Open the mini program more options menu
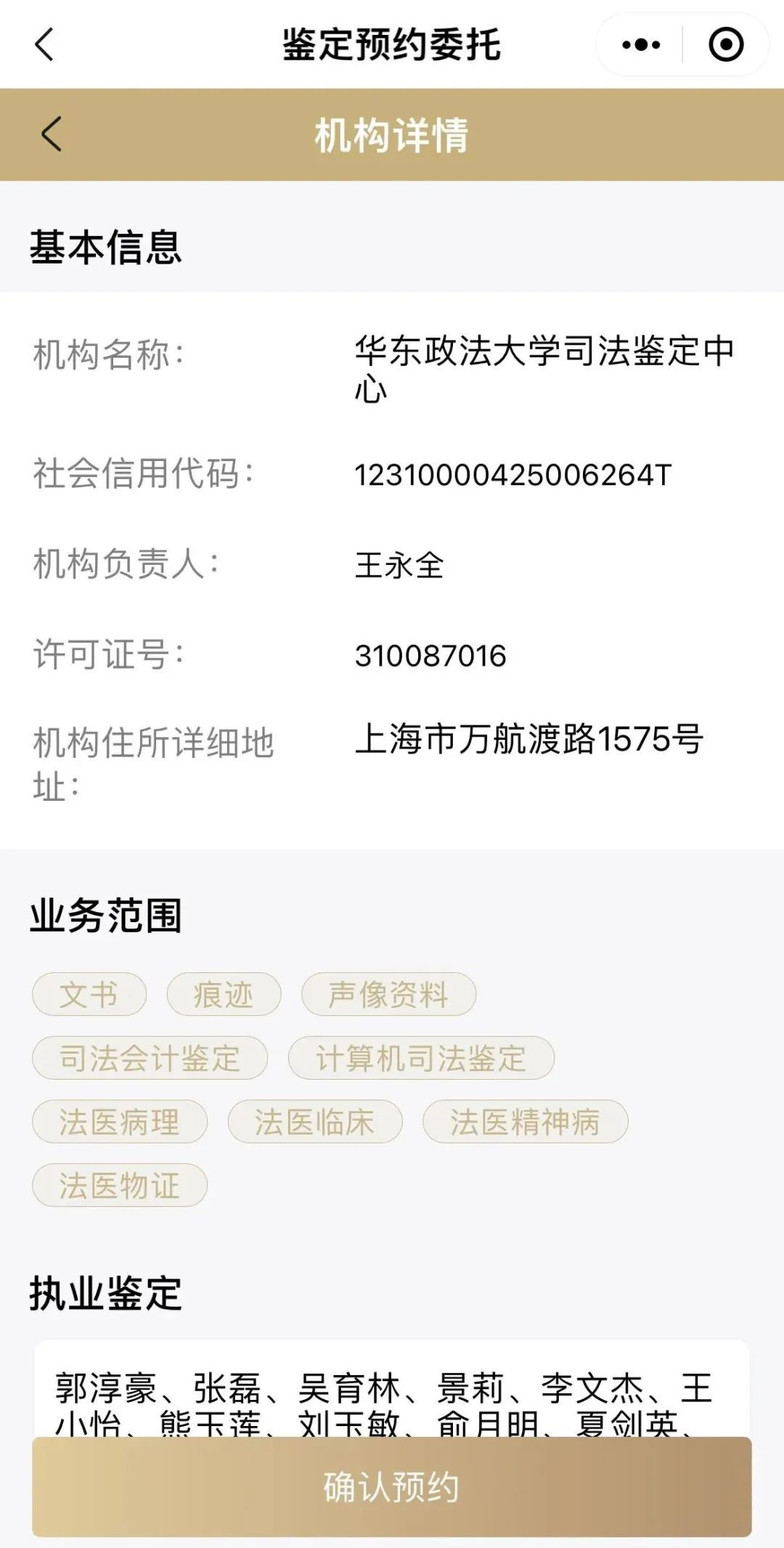 coord(641,45)
